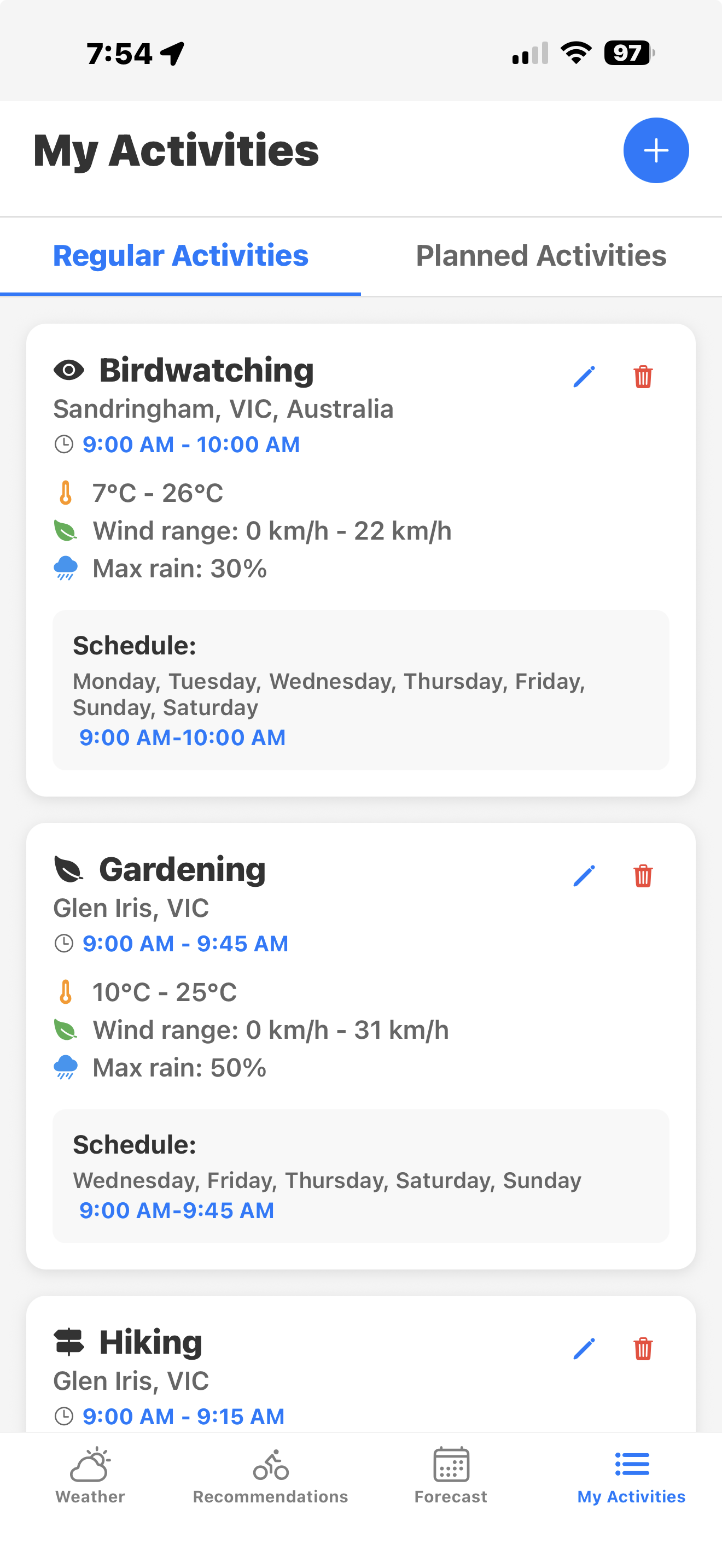Edit the Birdwatching activity with pencil icon
722x1568 pixels.
click(x=583, y=376)
